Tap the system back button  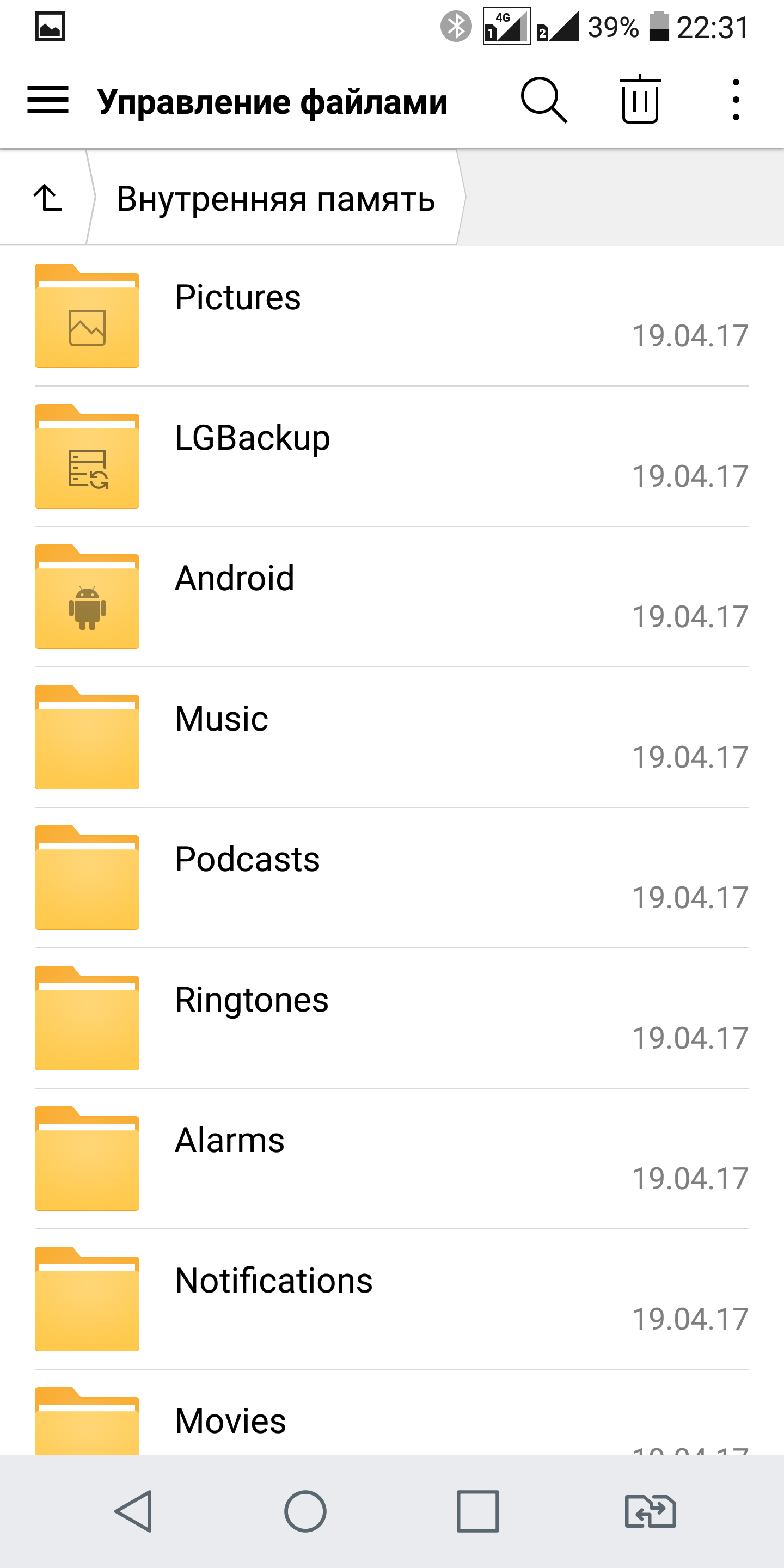(133, 1511)
